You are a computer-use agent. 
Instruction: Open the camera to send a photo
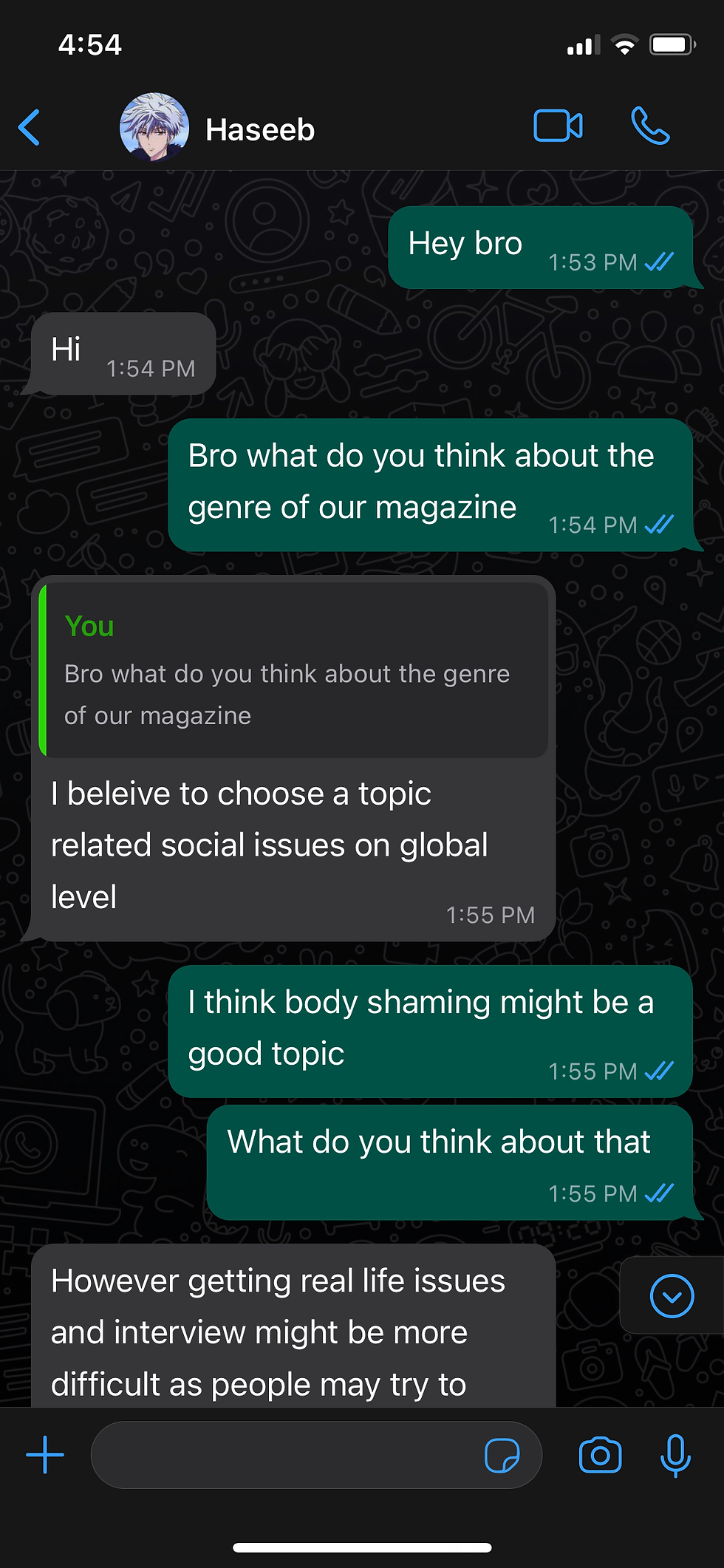[600, 1455]
